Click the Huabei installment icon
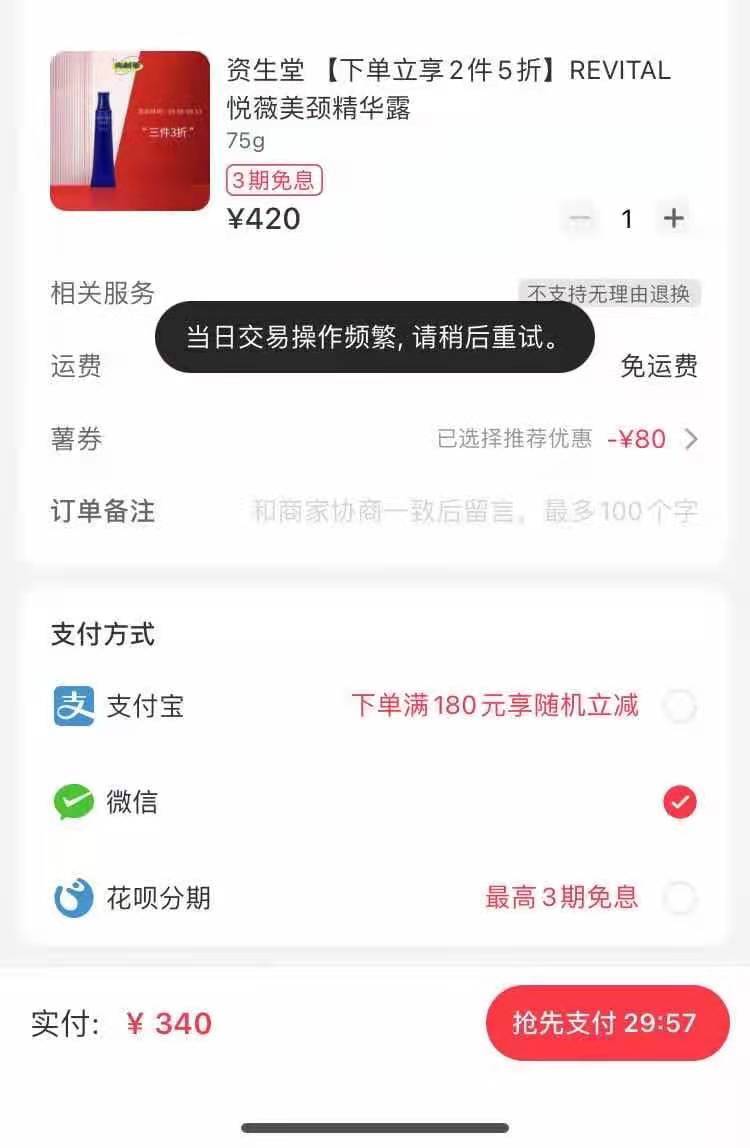 [67, 898]
